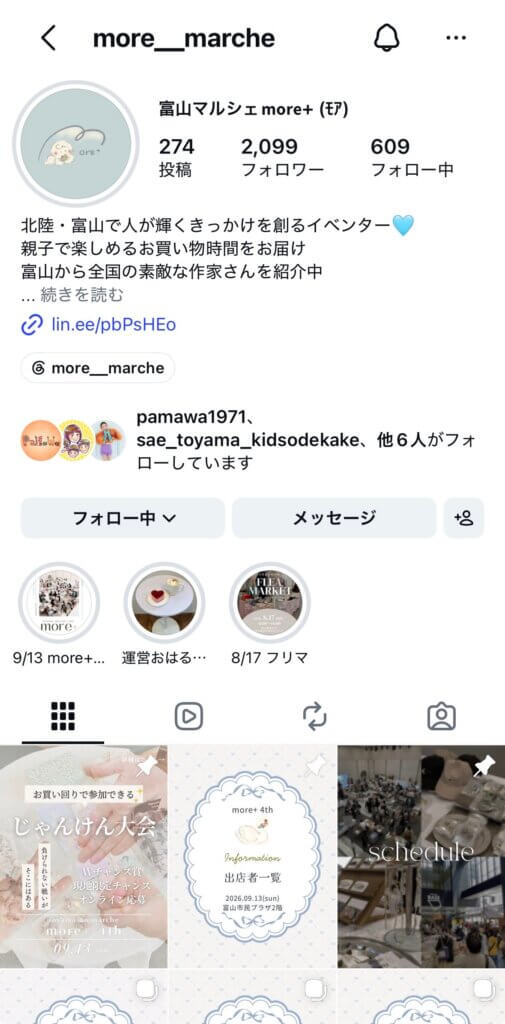Open the 2,099 フォロワー list

(282, 157)
